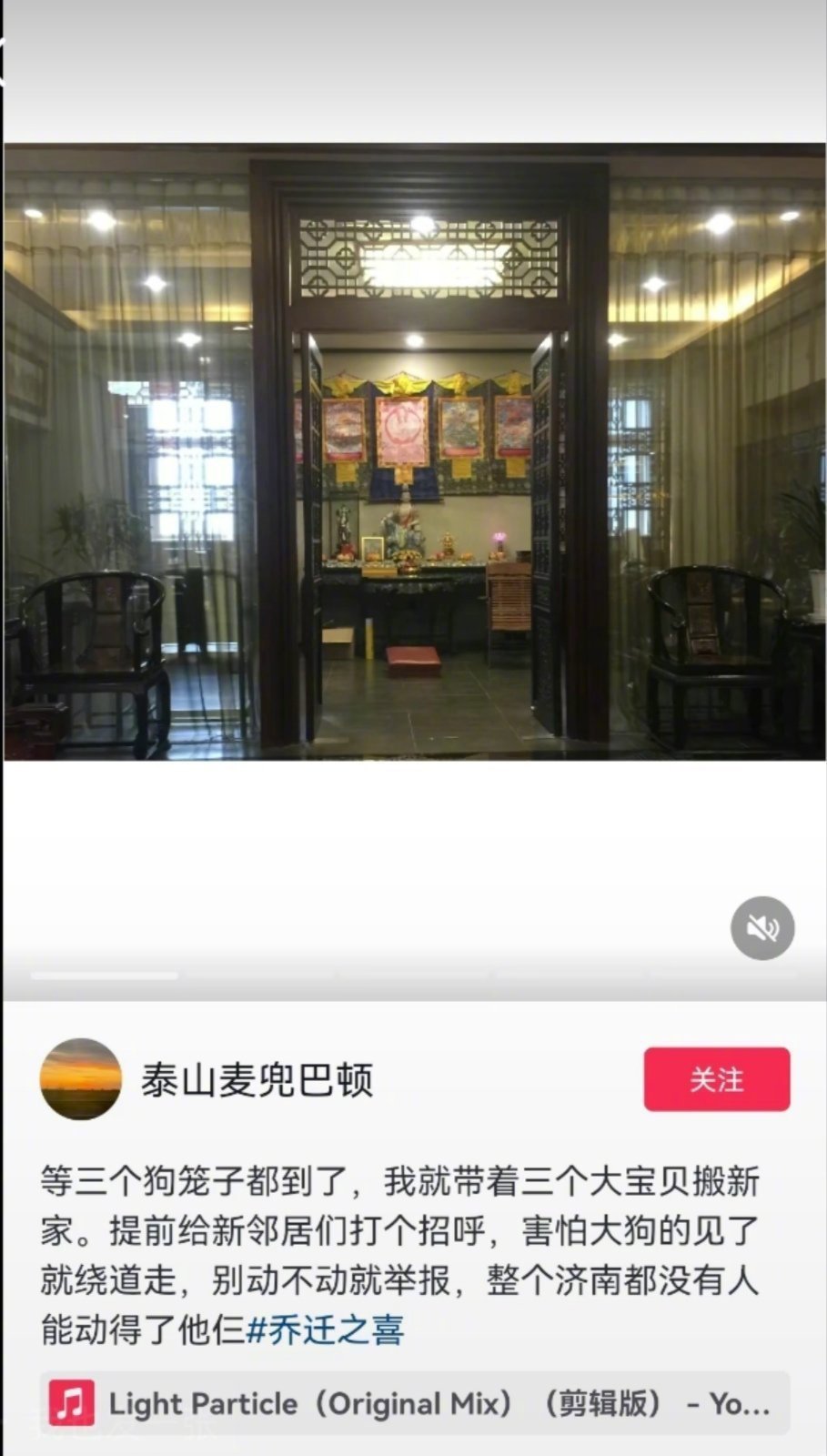Go back using top-left arrow
The width and height of the screenshot is (827, 1456).
5,64
